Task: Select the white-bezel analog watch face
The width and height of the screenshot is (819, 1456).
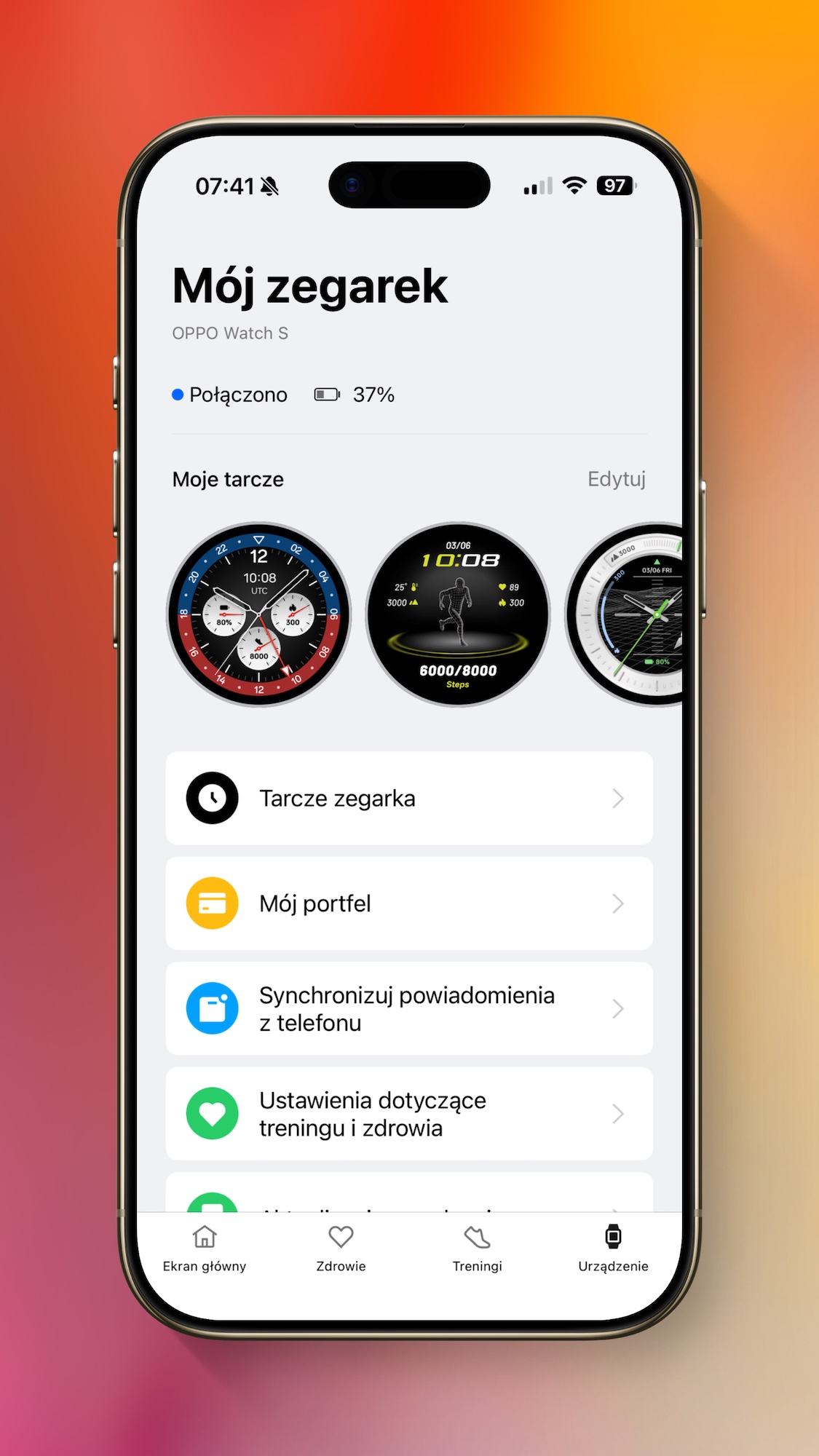Action: coord(625,614)
